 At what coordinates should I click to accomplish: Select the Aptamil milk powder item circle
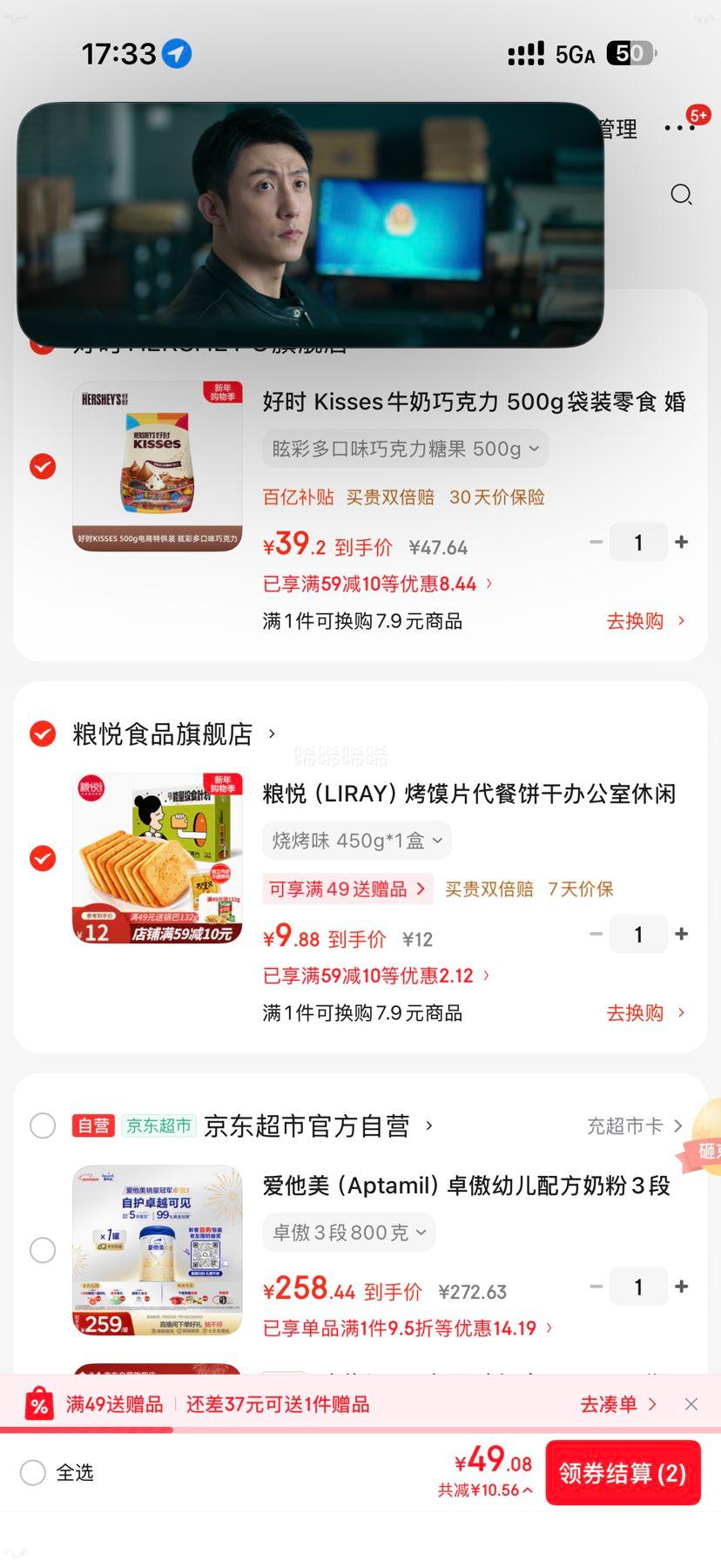[x=42, y=1250]
